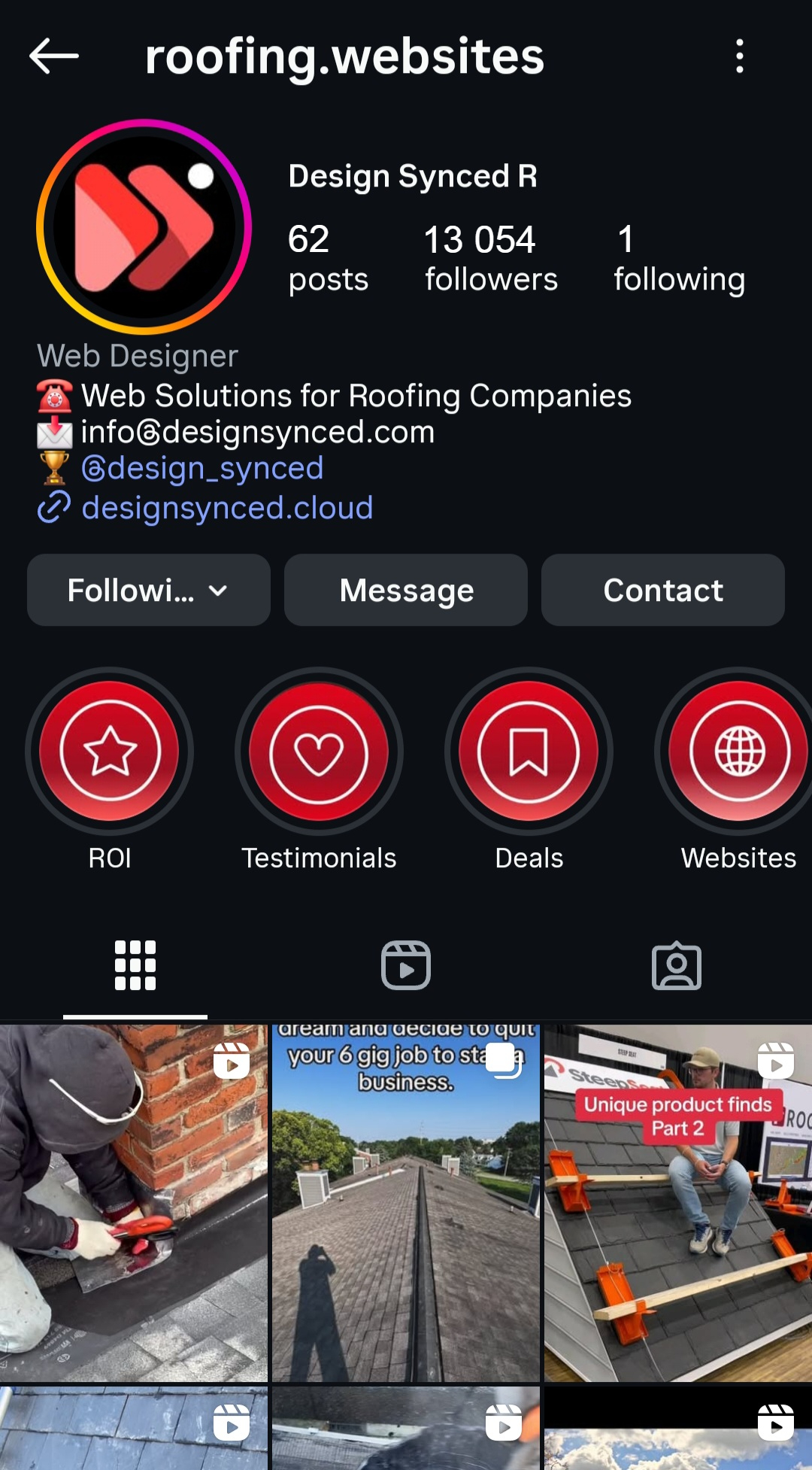Open the Testimonials story highlight

pos(319,751)
